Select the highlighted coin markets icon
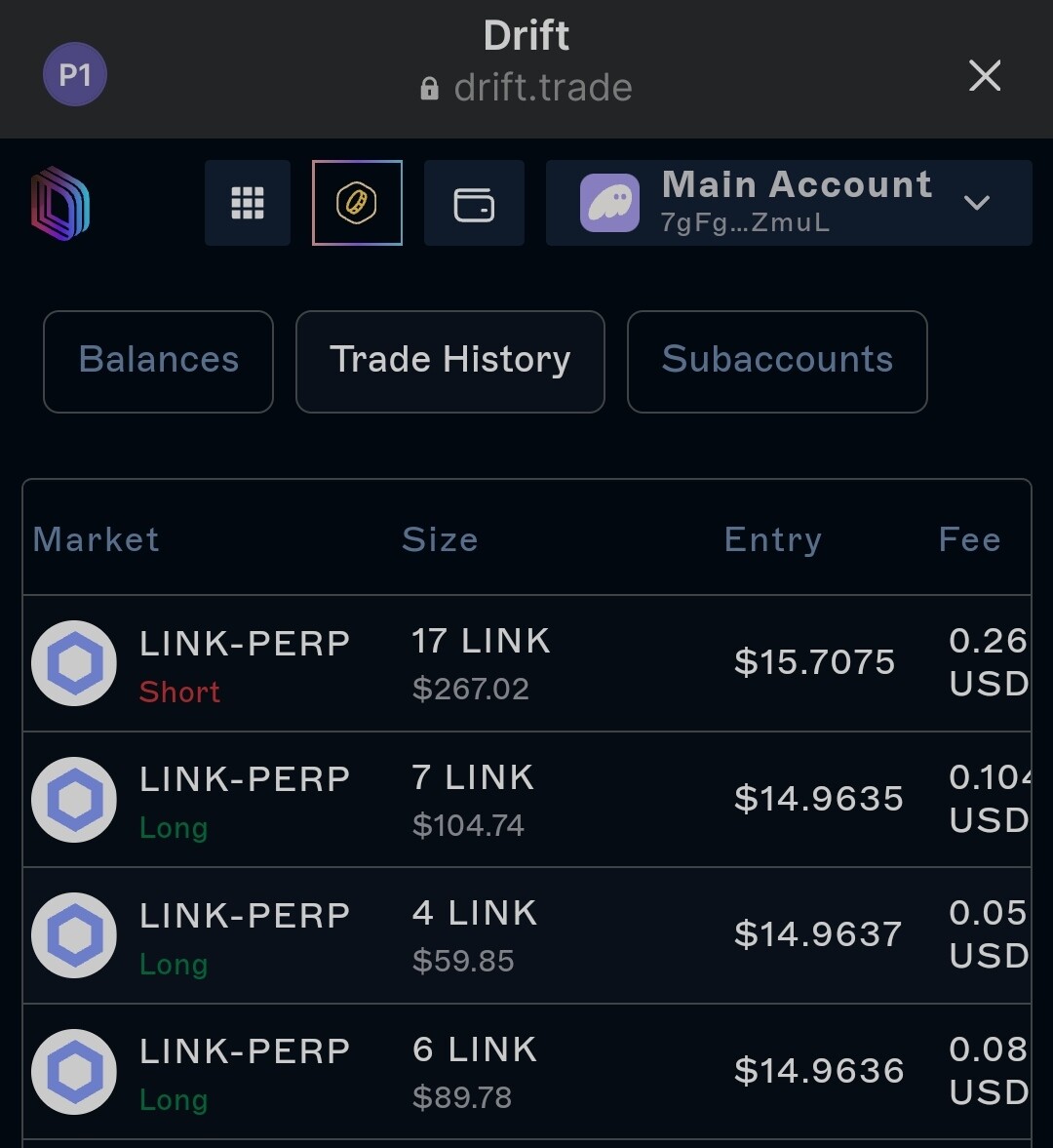This screenshot has width=1053, height=1148. pos(357,203)
